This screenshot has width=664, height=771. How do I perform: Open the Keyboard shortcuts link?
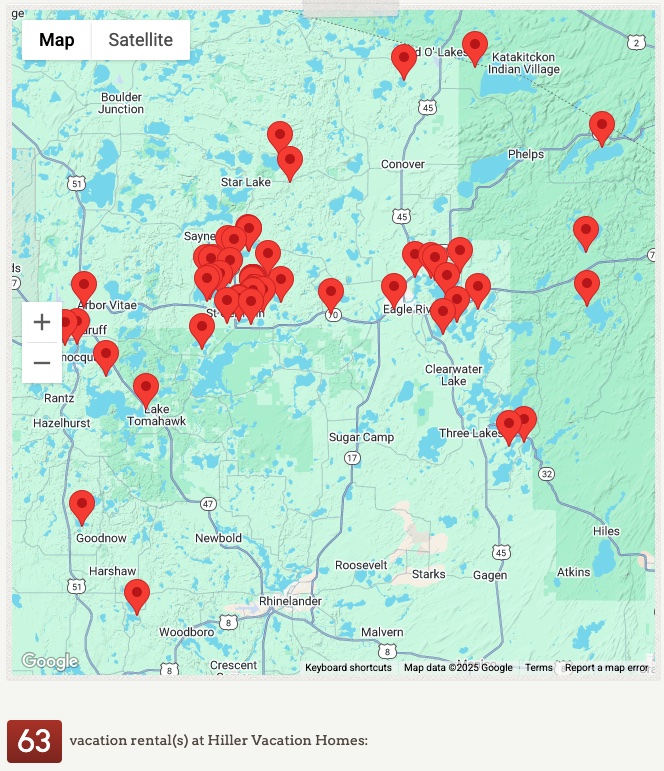[x=348, y=667]
